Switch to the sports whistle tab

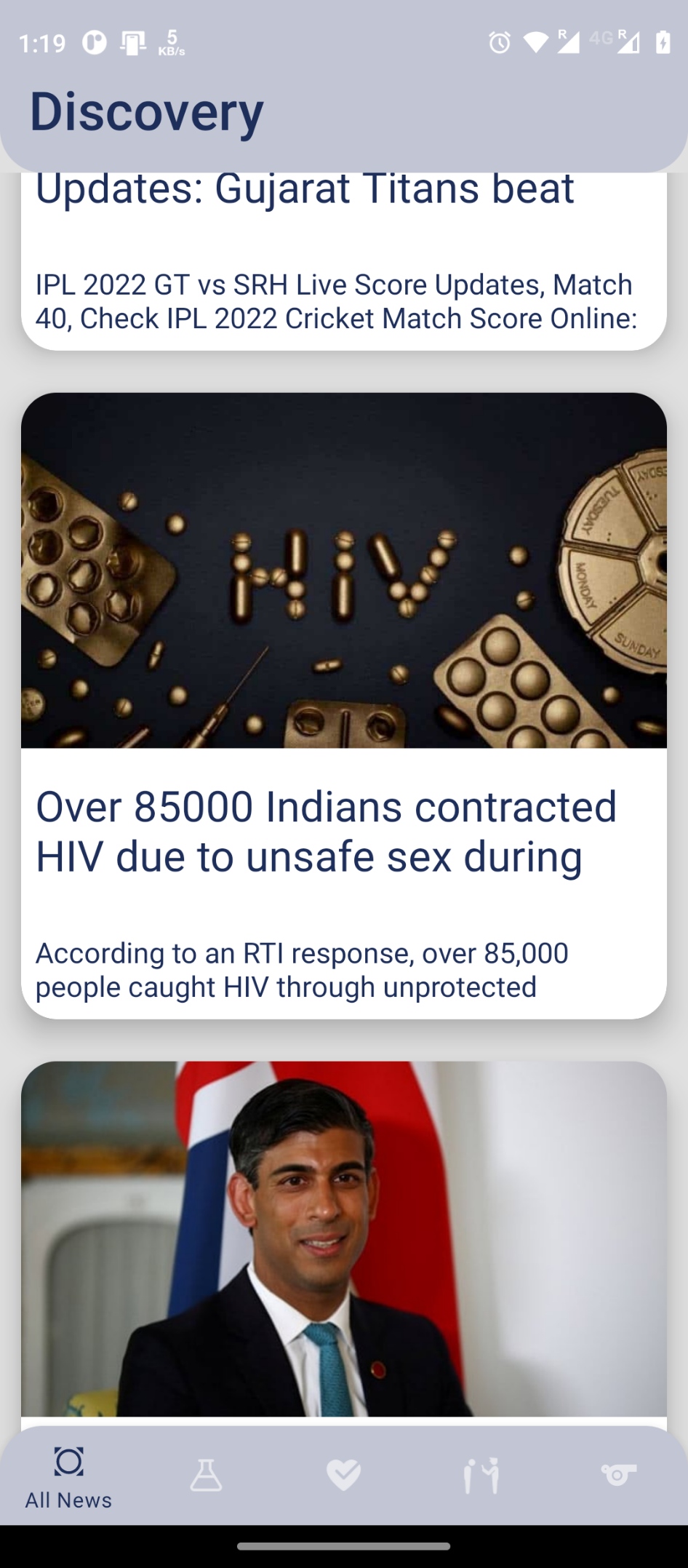pos(618,1476)
